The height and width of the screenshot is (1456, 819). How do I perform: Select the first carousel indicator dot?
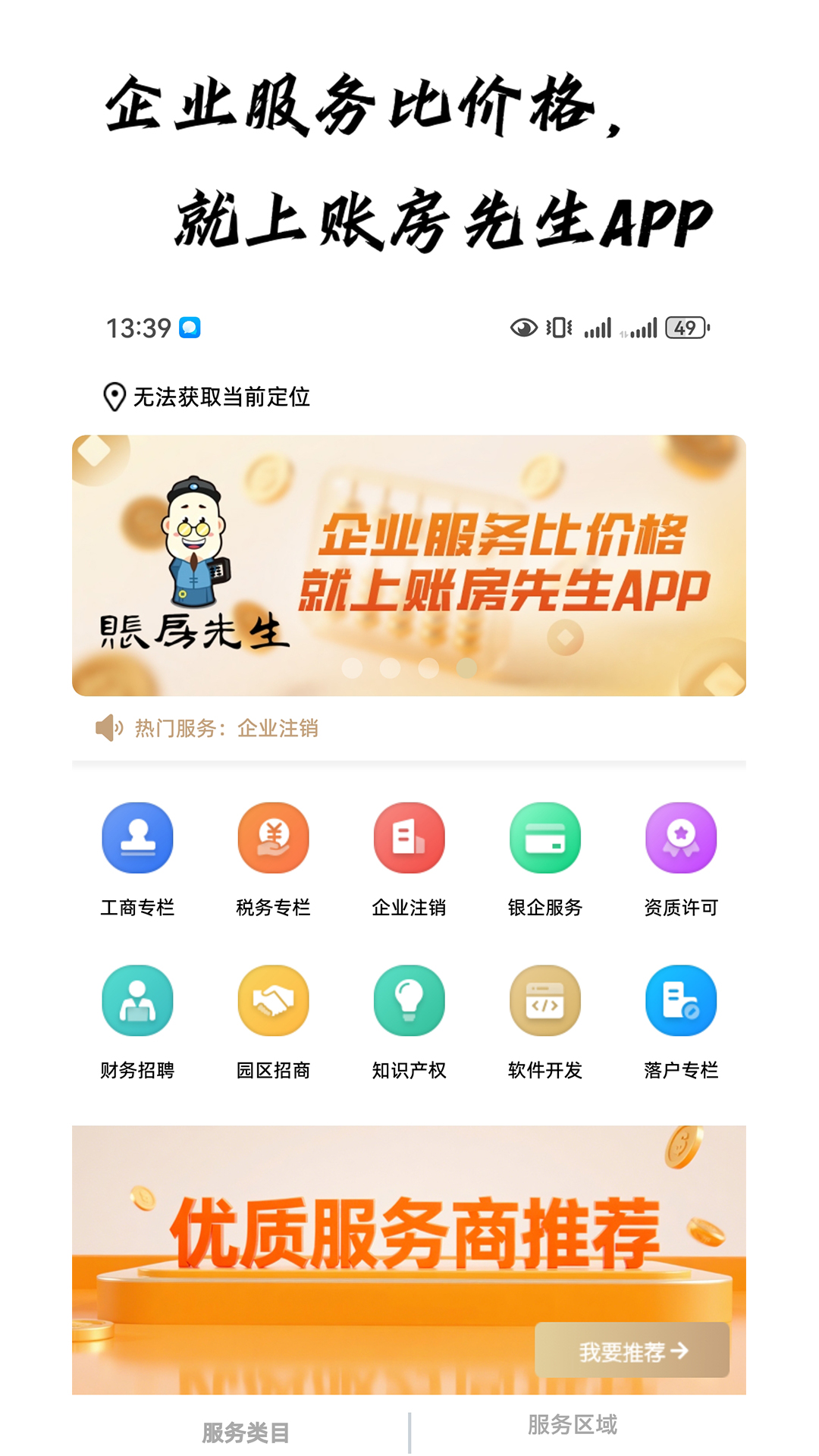[350, 669]
